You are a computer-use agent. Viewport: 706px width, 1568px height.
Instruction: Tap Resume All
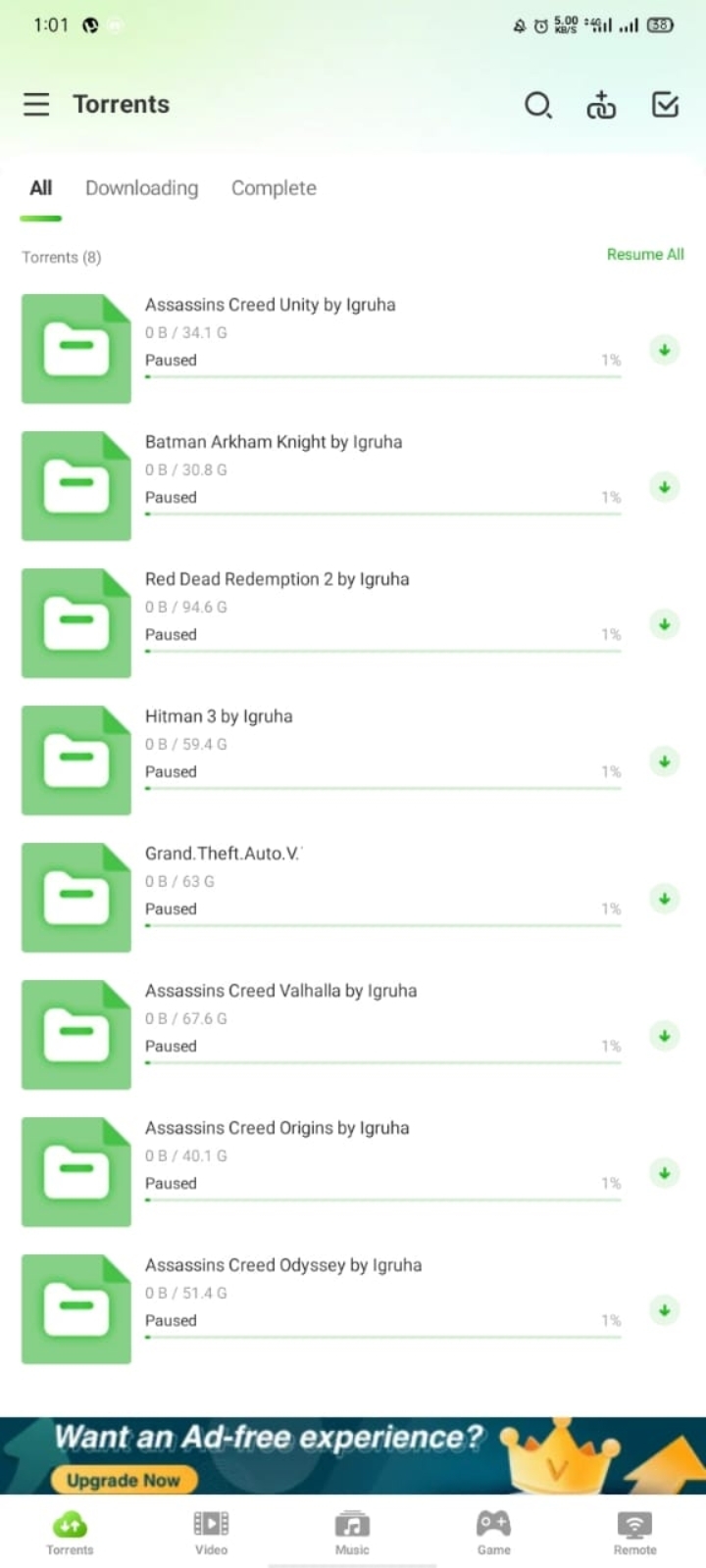pyautogui.click(x=644, y=255)
